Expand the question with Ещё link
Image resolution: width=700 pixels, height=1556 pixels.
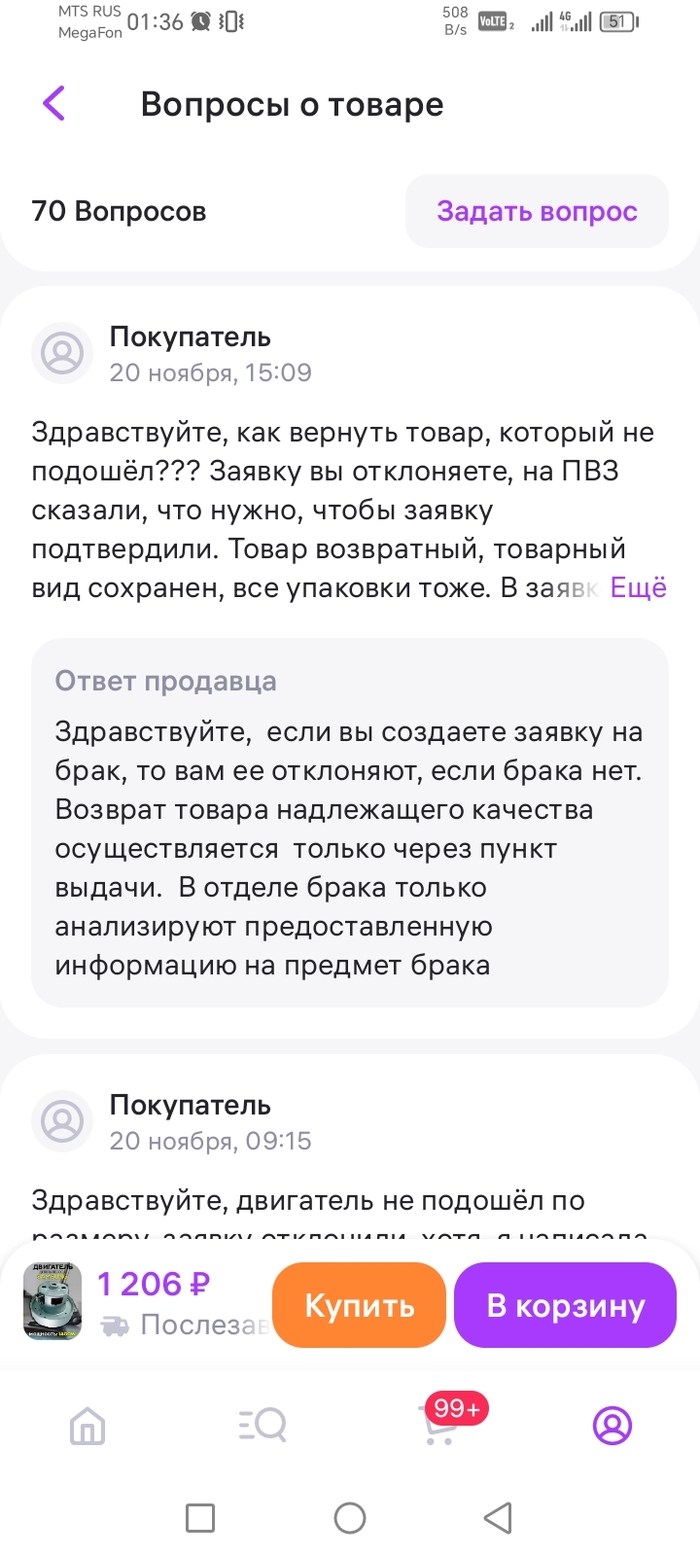637,588
